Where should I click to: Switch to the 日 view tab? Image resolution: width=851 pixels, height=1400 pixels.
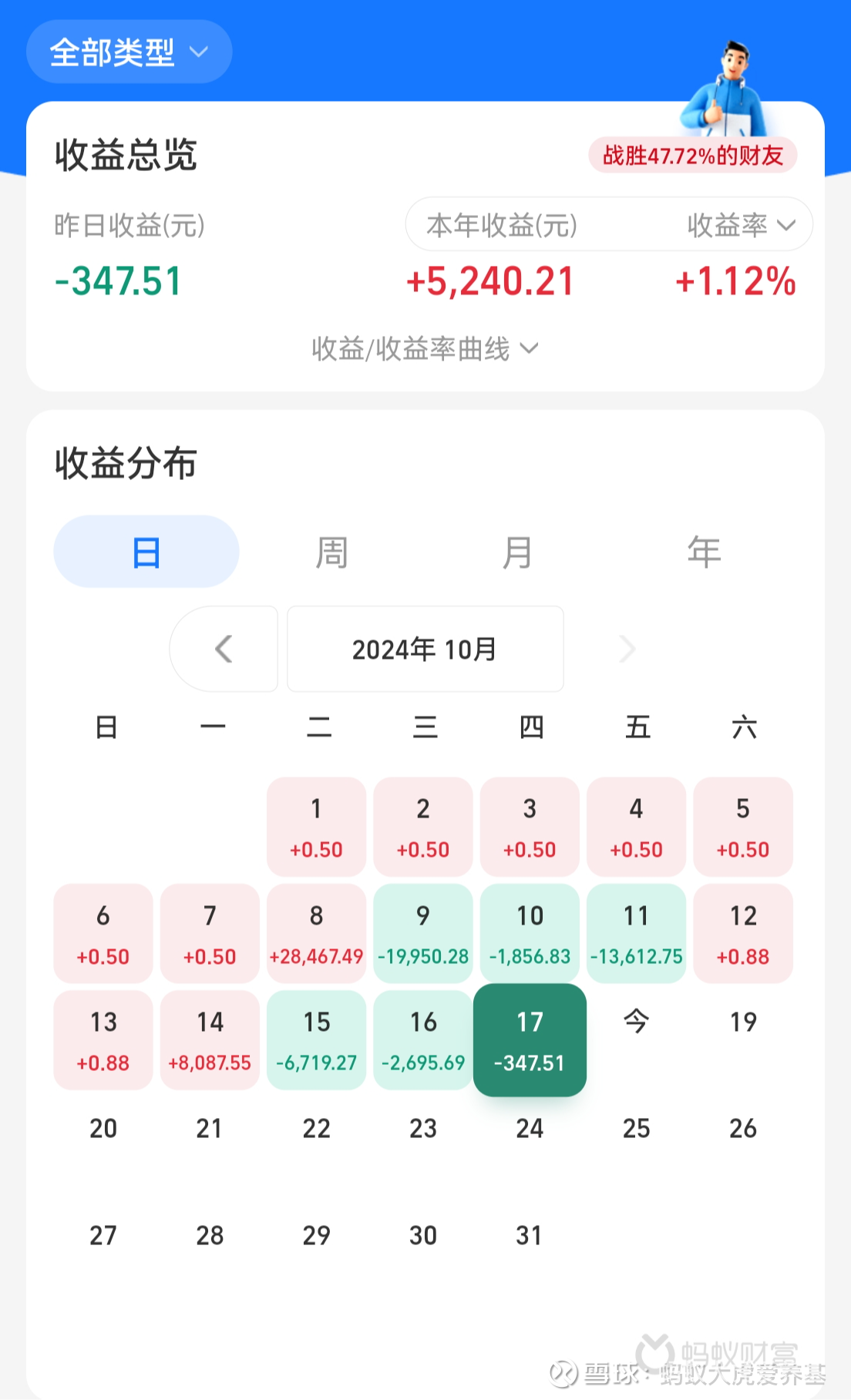pos(145,550)
